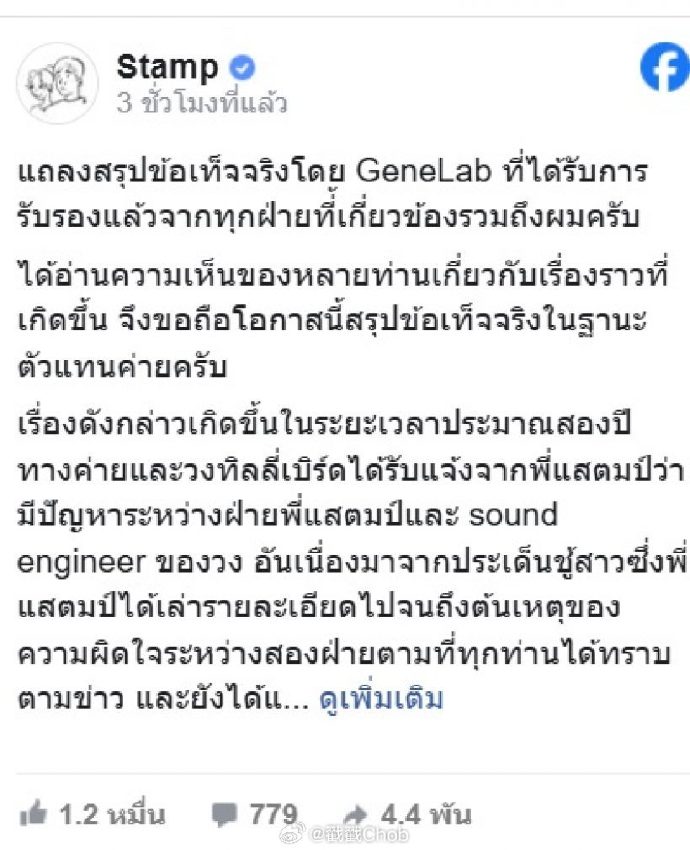Open the post timestamp 3 ชั่วโมงที่แล้ว
Viewport: 690px width, 850px height.
[x=202, y=103]
